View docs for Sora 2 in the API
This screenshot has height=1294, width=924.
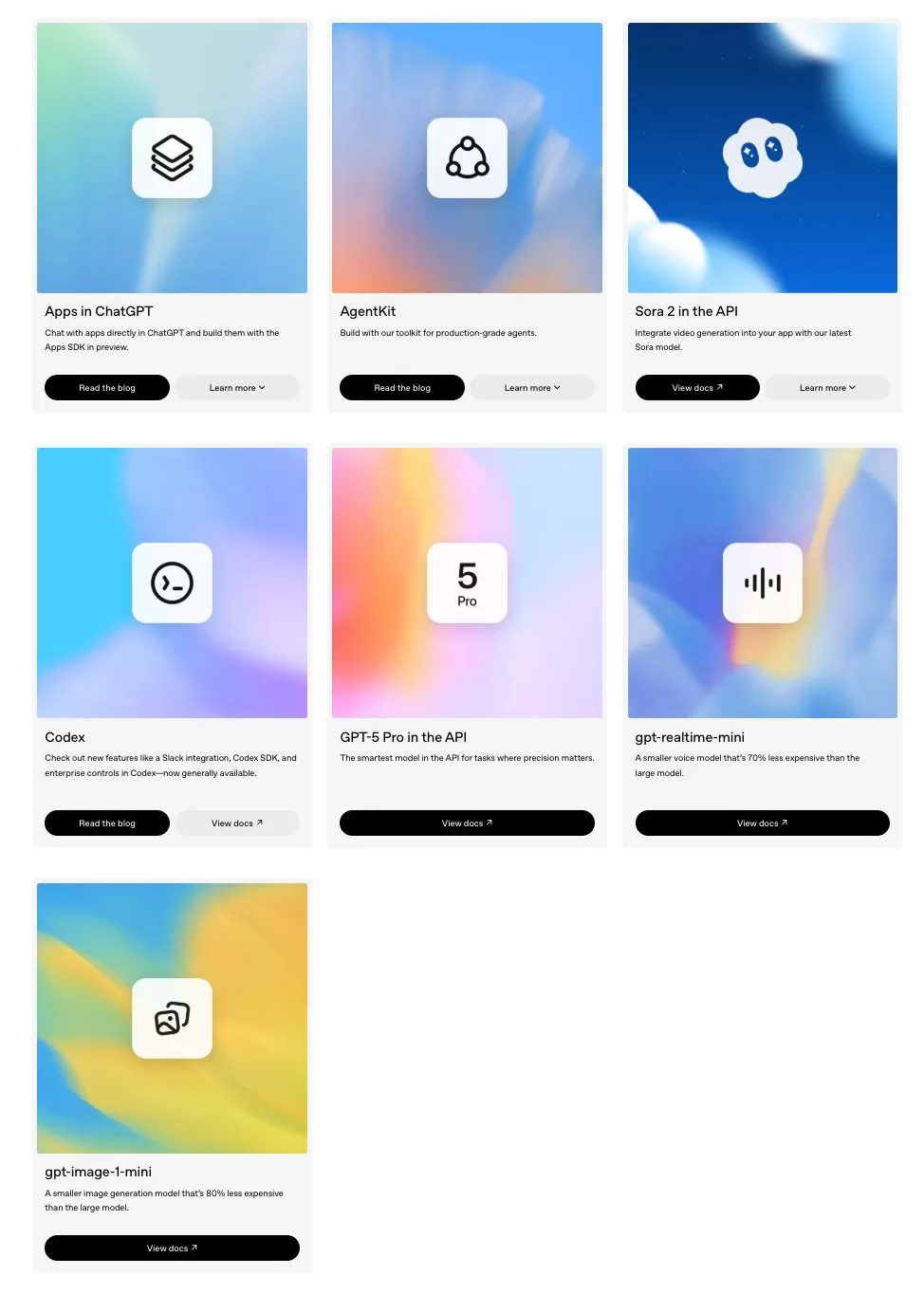[x=697, y=388]
